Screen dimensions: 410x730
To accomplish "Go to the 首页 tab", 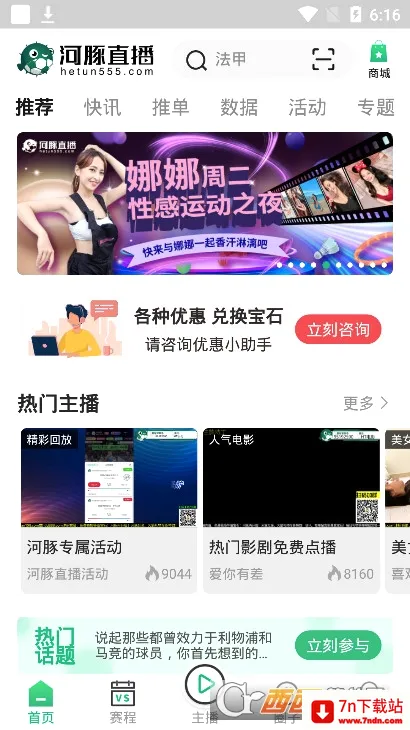I will point(41,702).
